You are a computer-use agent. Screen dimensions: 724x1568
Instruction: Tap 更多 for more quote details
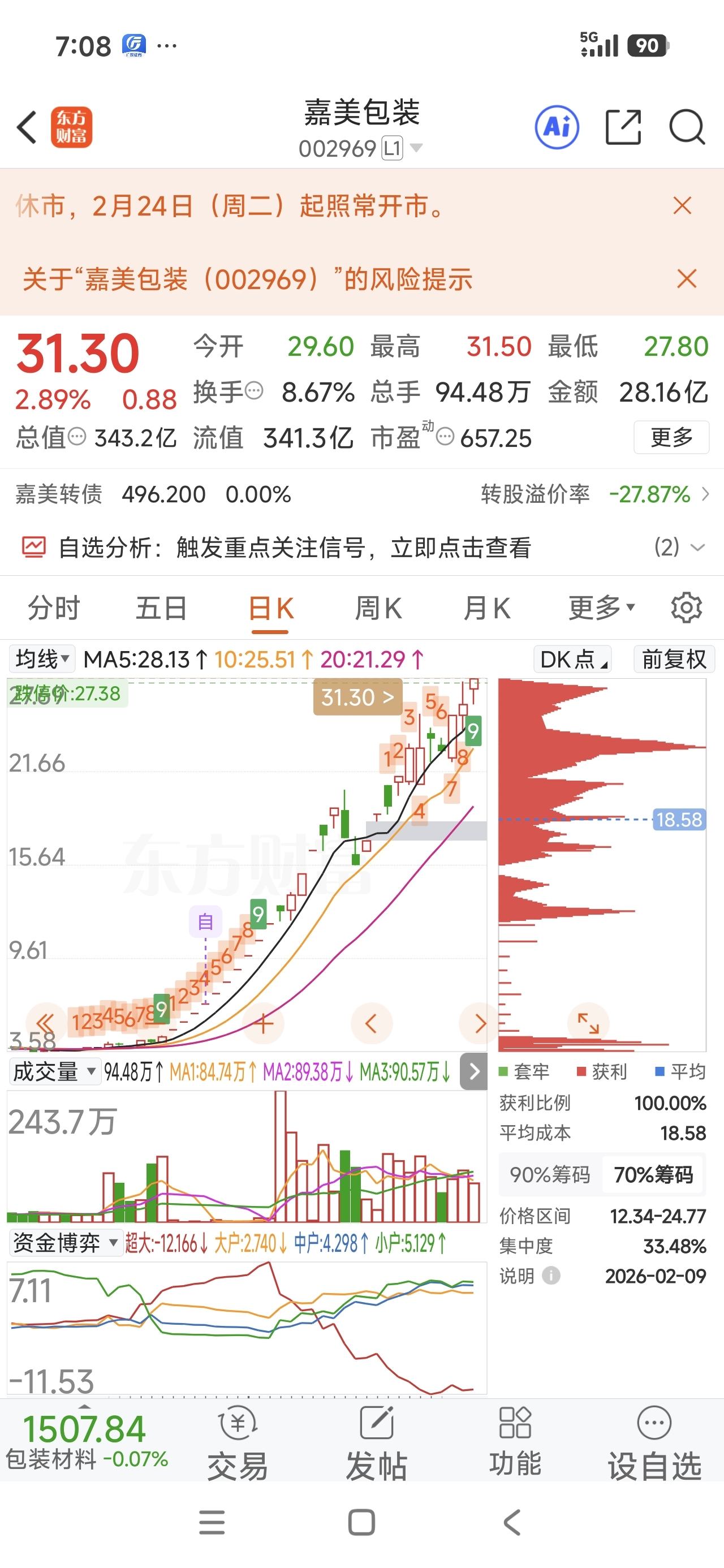coord(671,437)
